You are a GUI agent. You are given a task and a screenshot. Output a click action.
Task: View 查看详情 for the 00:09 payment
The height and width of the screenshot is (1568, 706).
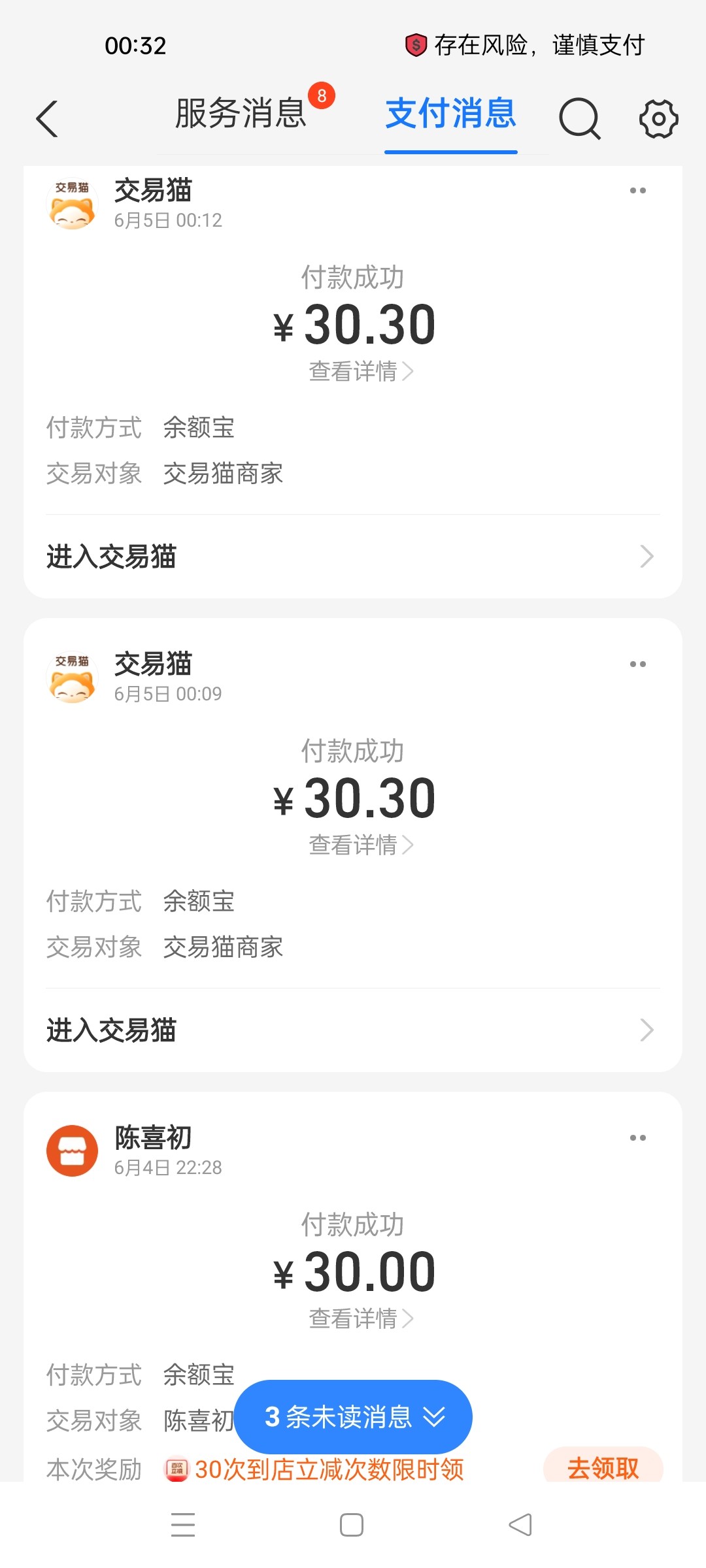click(x=360, y=845)
